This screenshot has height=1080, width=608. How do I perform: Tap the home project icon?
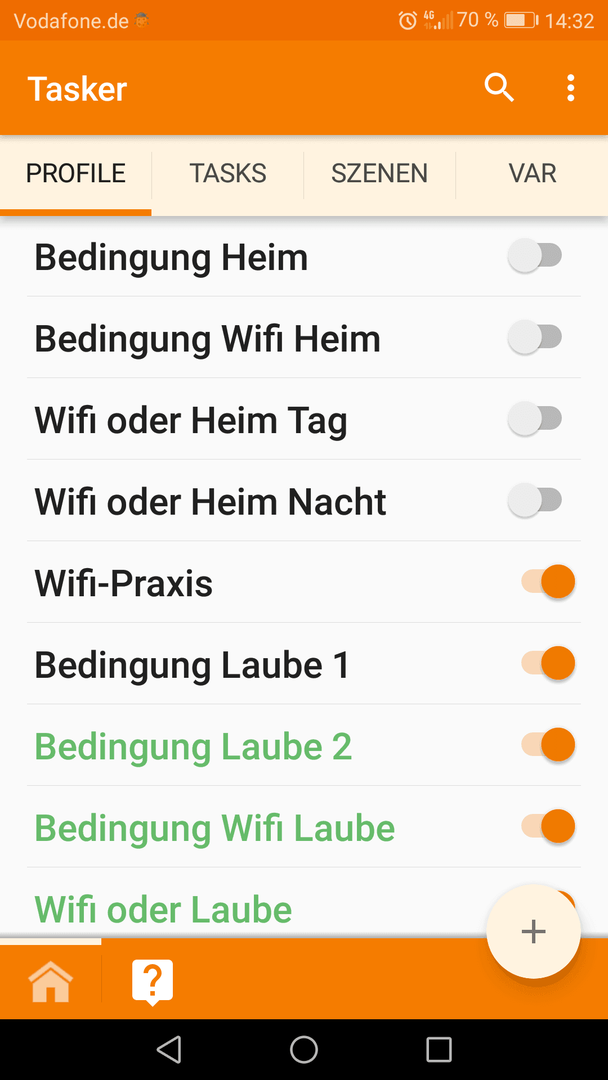(x=50, y=981)
